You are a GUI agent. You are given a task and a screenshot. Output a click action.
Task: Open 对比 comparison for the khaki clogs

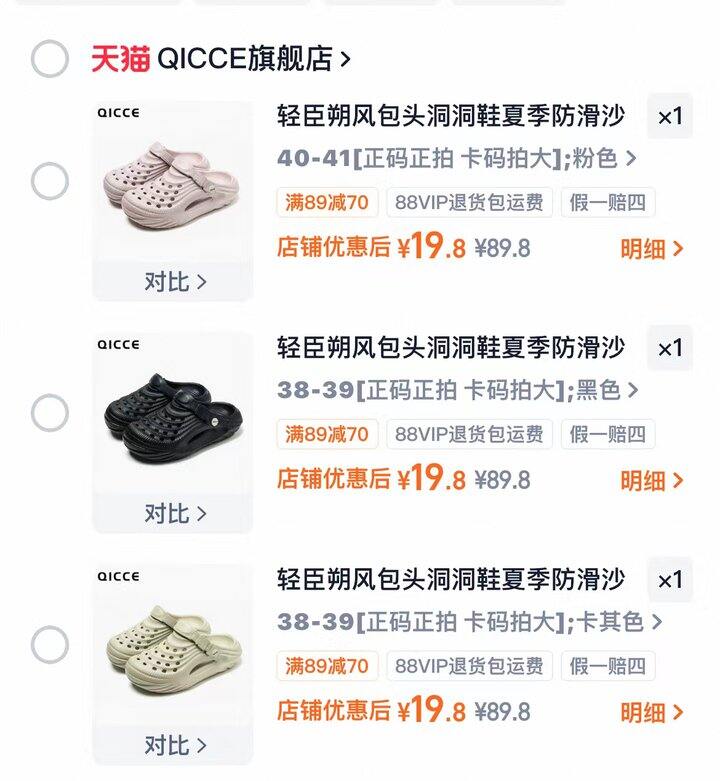[x=177, y=744]
